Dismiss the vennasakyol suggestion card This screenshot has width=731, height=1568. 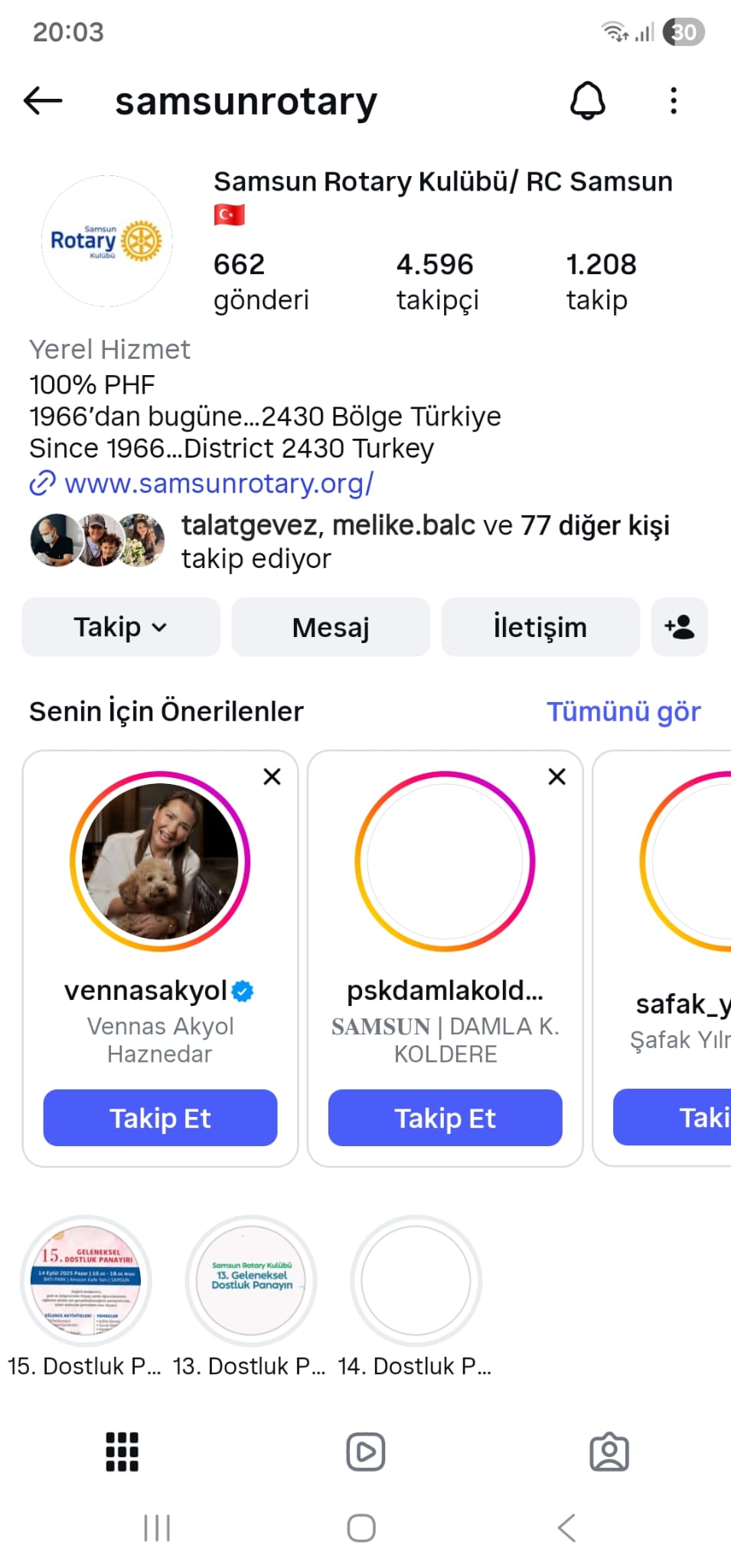click(272, 776)
